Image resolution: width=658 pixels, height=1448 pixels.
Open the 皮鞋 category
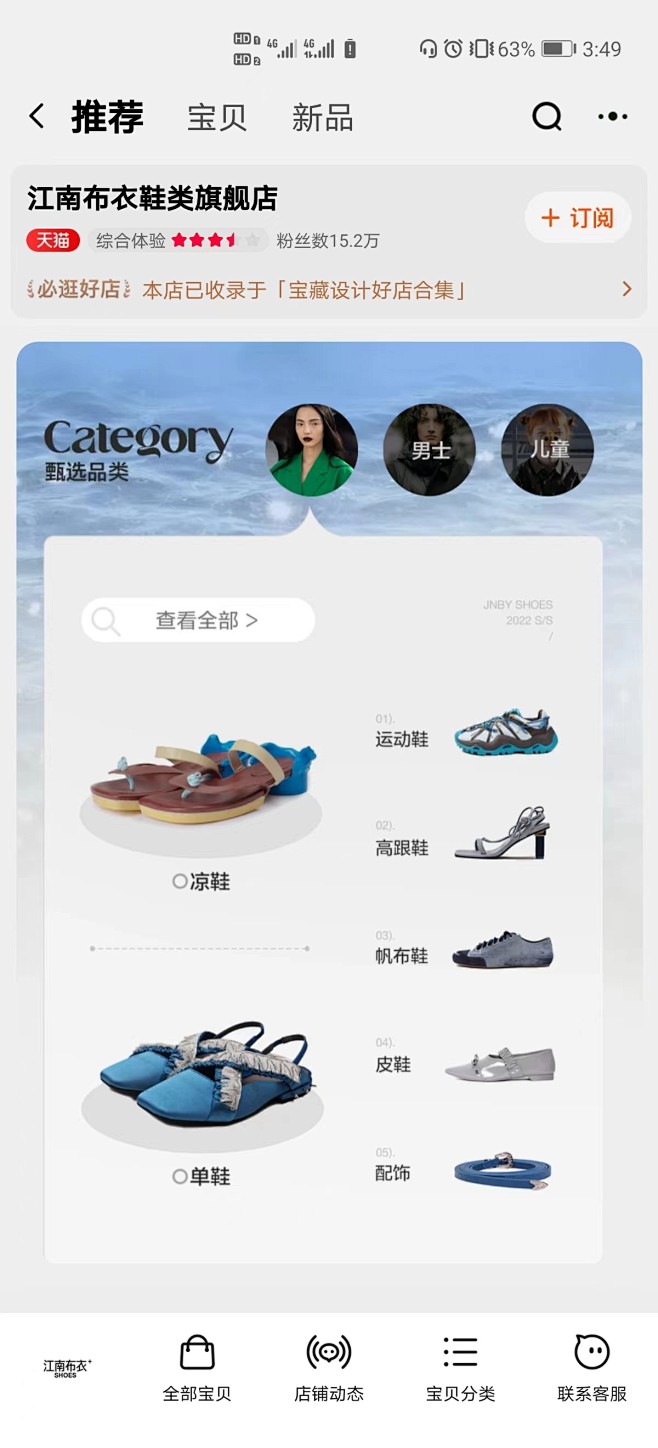[x=464, y=1060]
